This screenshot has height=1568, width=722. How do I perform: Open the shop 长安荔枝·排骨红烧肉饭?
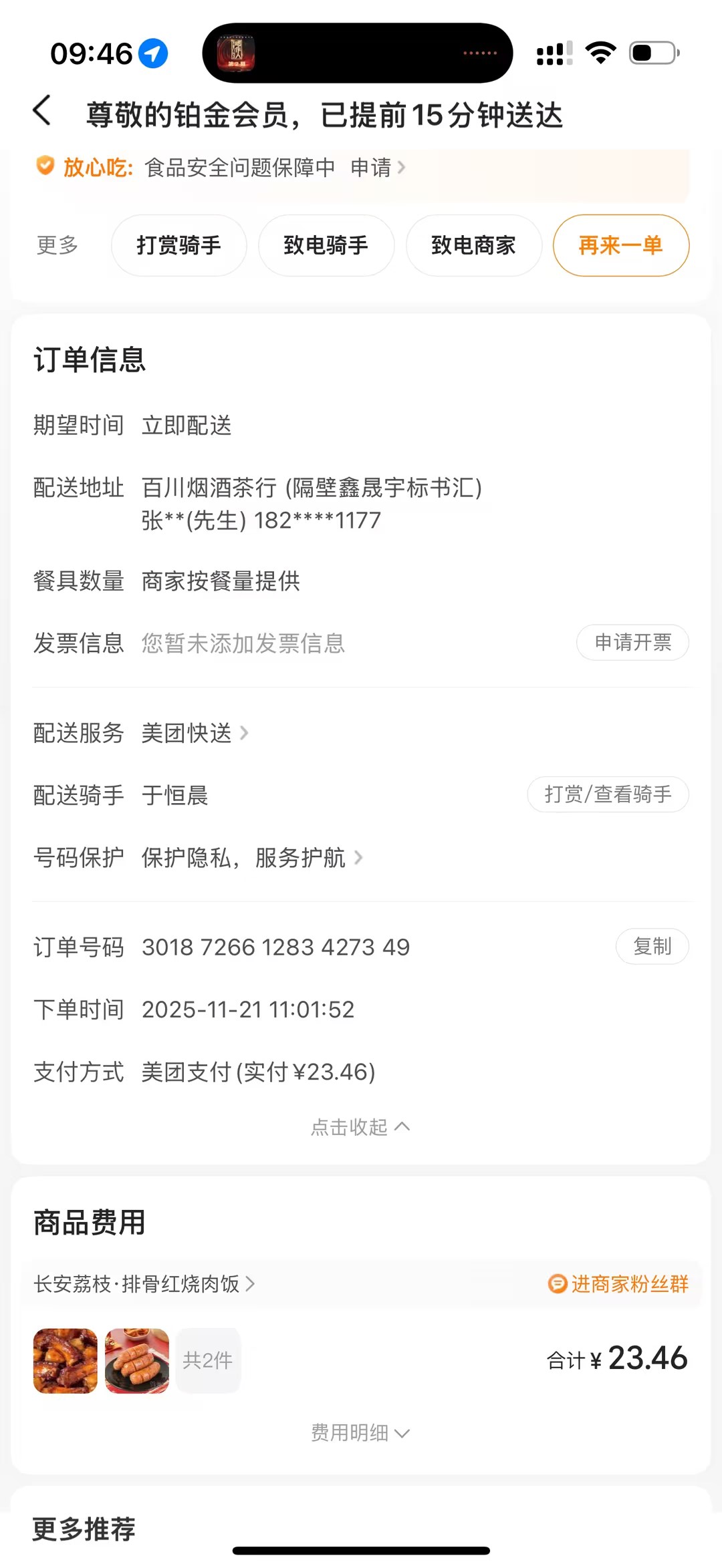(144, 1283)
